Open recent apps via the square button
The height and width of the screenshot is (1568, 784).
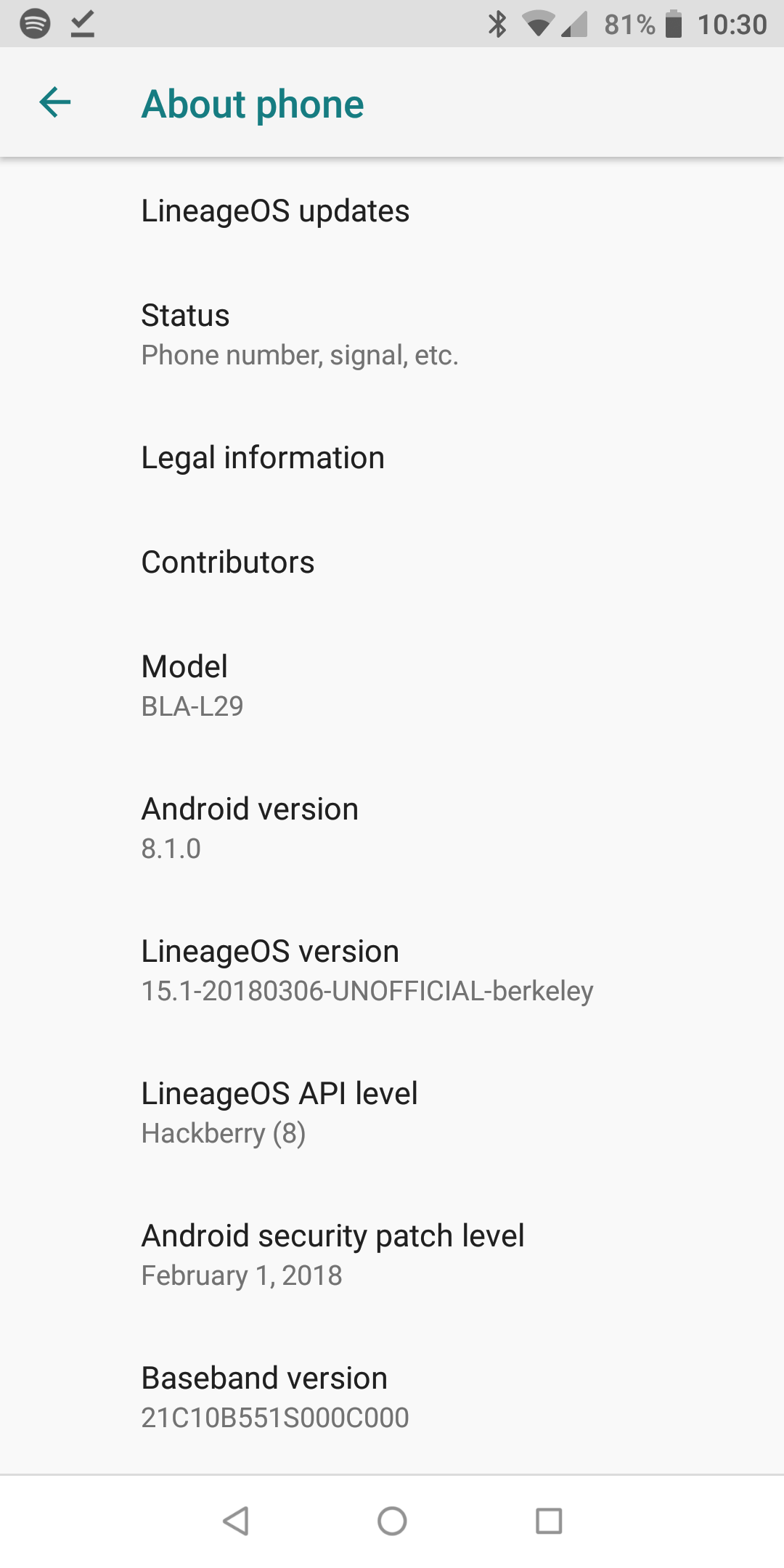click(x=549, y=1521)
